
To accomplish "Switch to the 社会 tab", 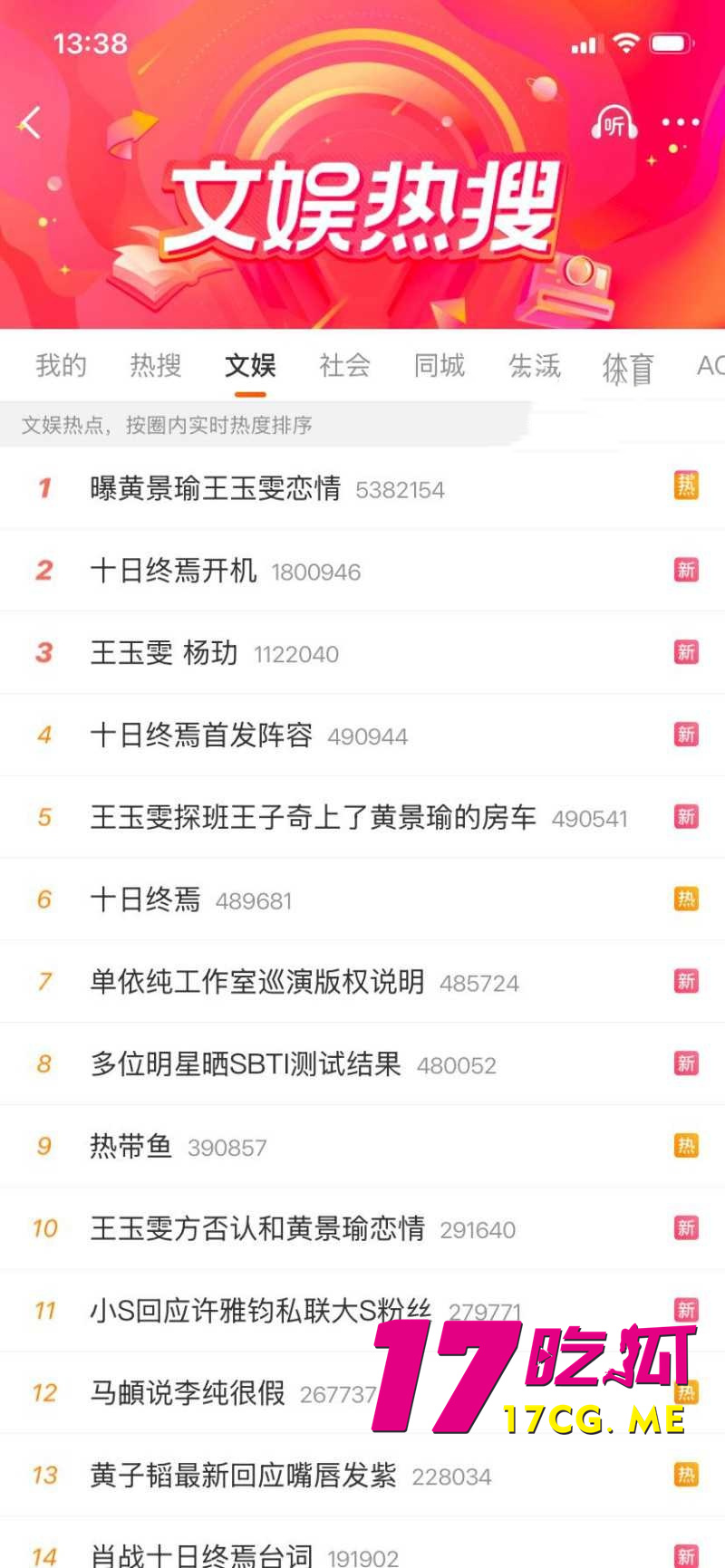I will [x=344, y=366].
